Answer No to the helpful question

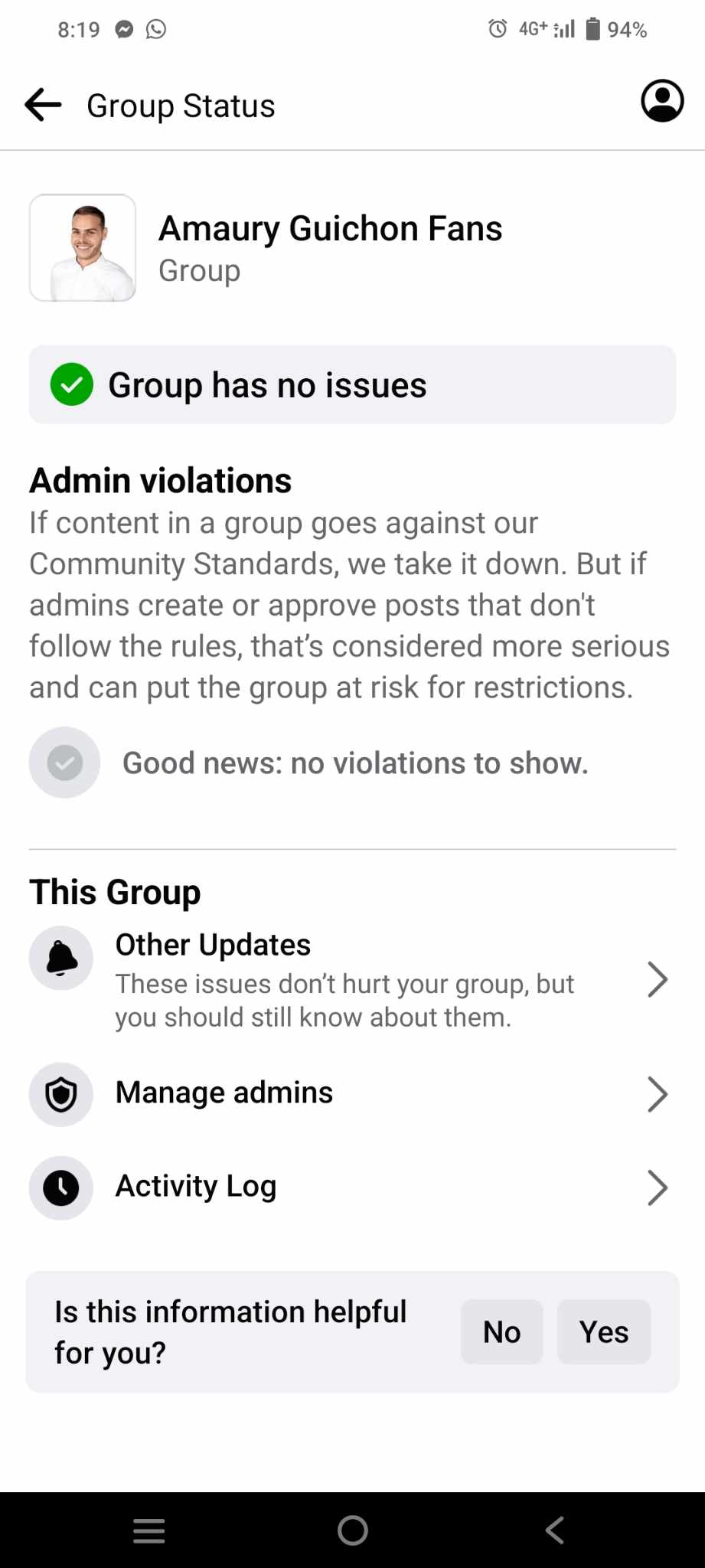point(502,1331)
